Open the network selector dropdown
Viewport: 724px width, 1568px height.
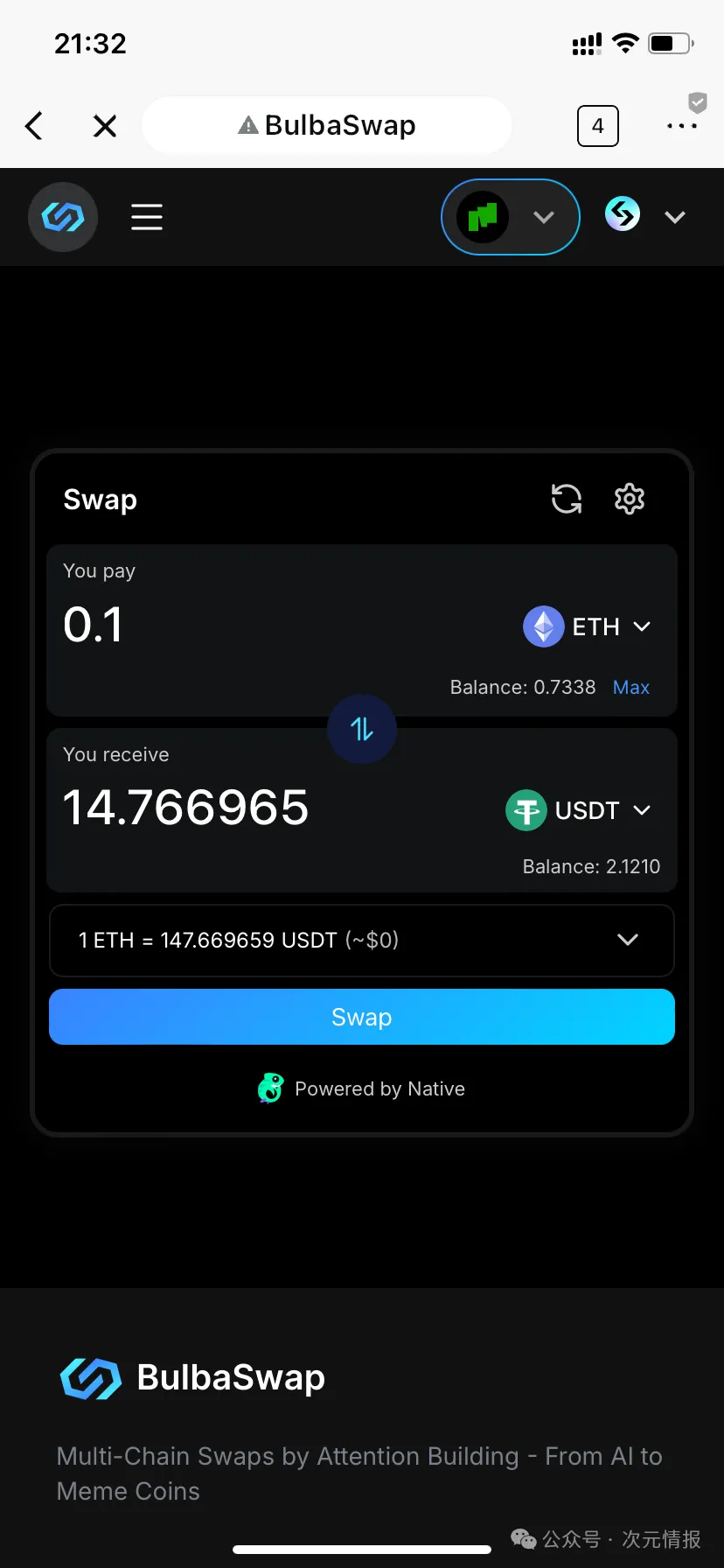click(x=510, y=217)
